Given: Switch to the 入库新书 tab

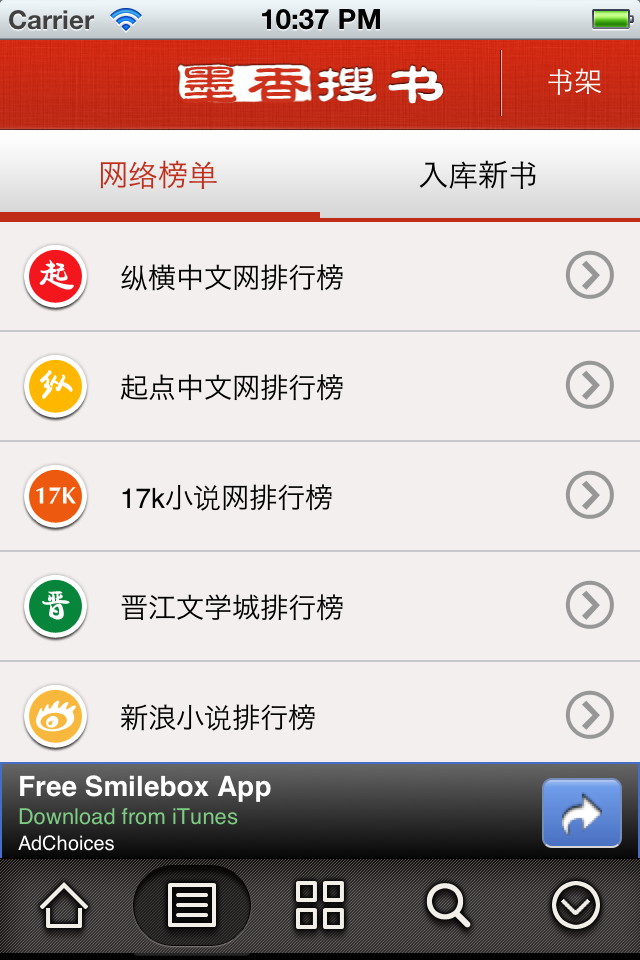Looking at the screenshot, I should [x=479, y=176].
